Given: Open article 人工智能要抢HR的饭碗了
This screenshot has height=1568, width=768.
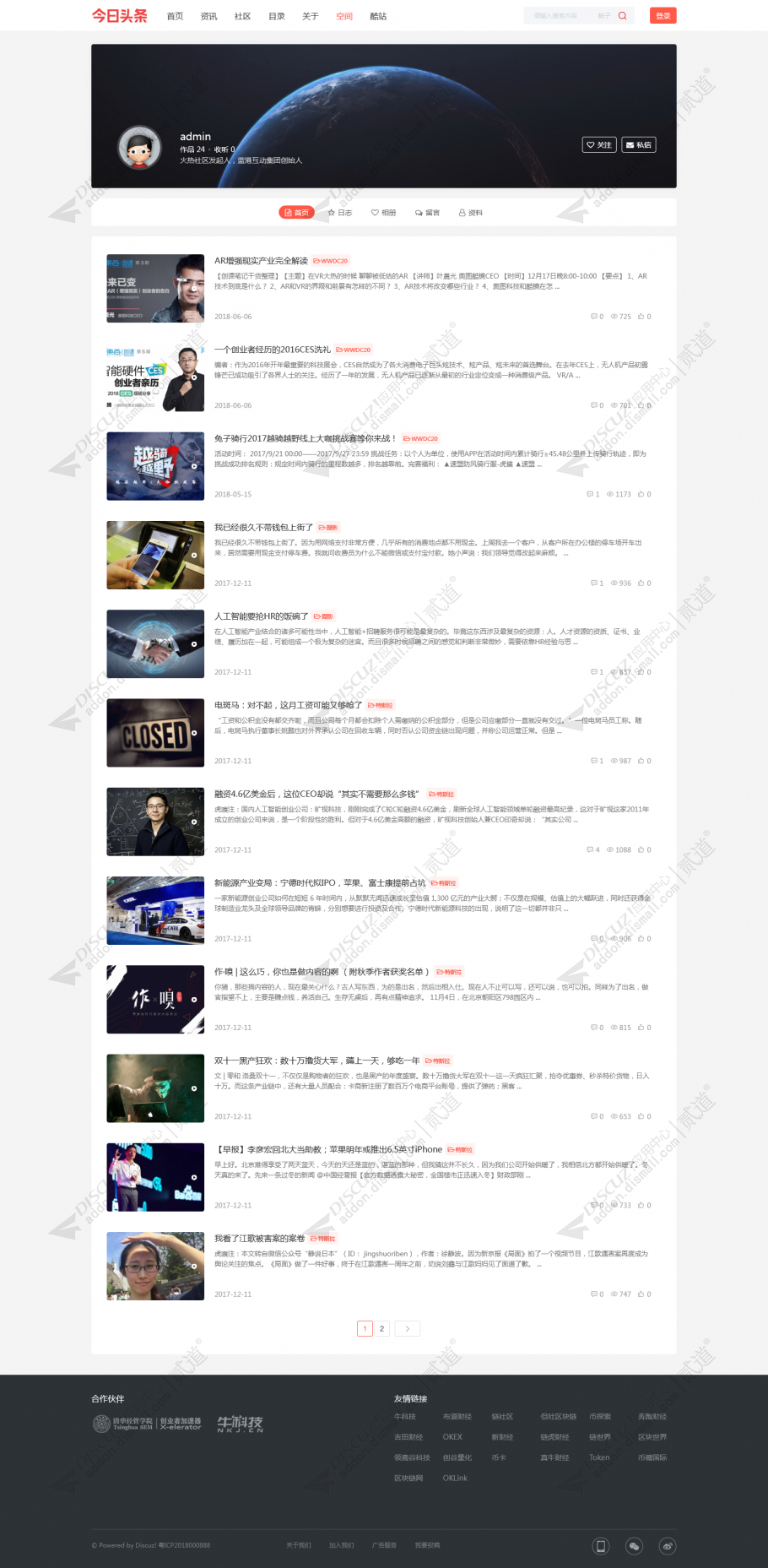Looking at the screenshot, I should point(261,616).
